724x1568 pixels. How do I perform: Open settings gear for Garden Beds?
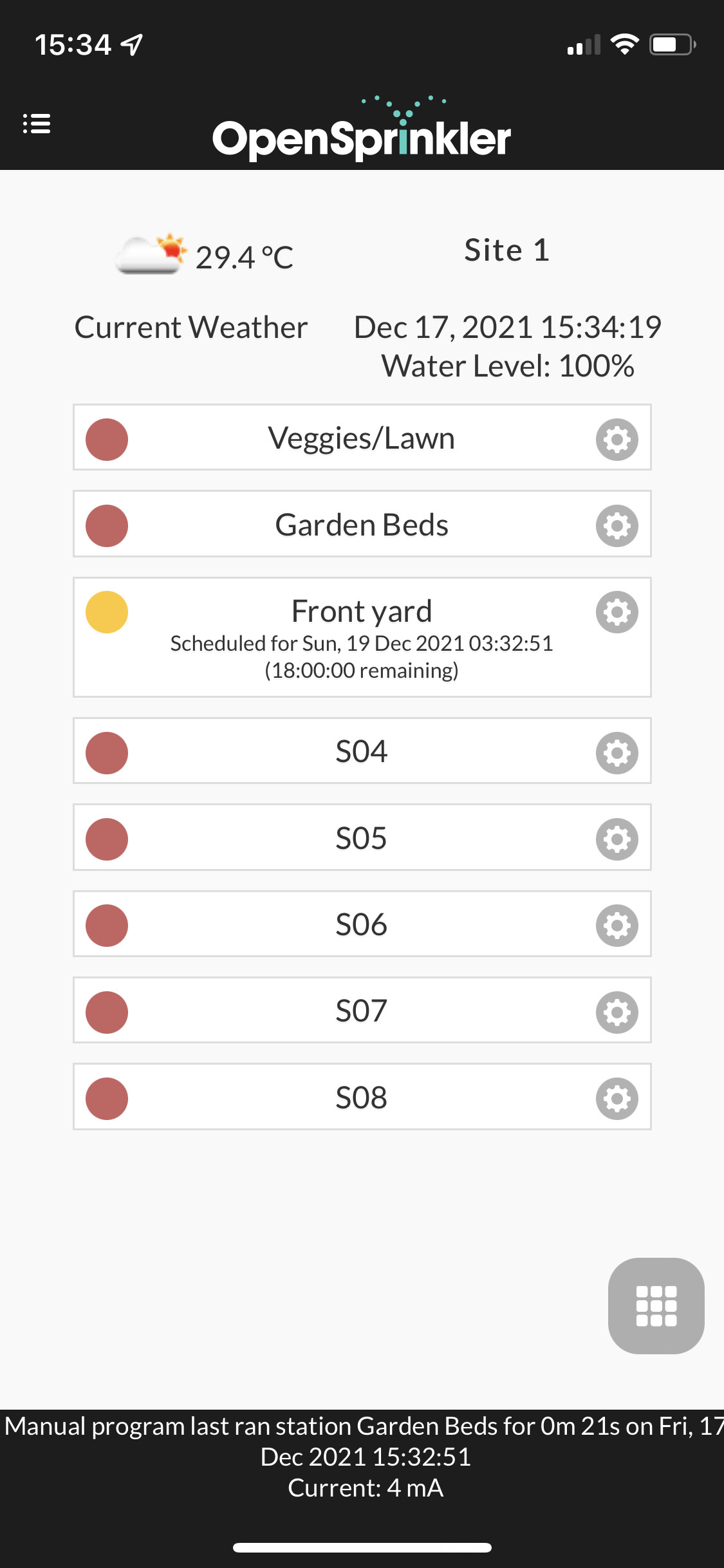617,526
